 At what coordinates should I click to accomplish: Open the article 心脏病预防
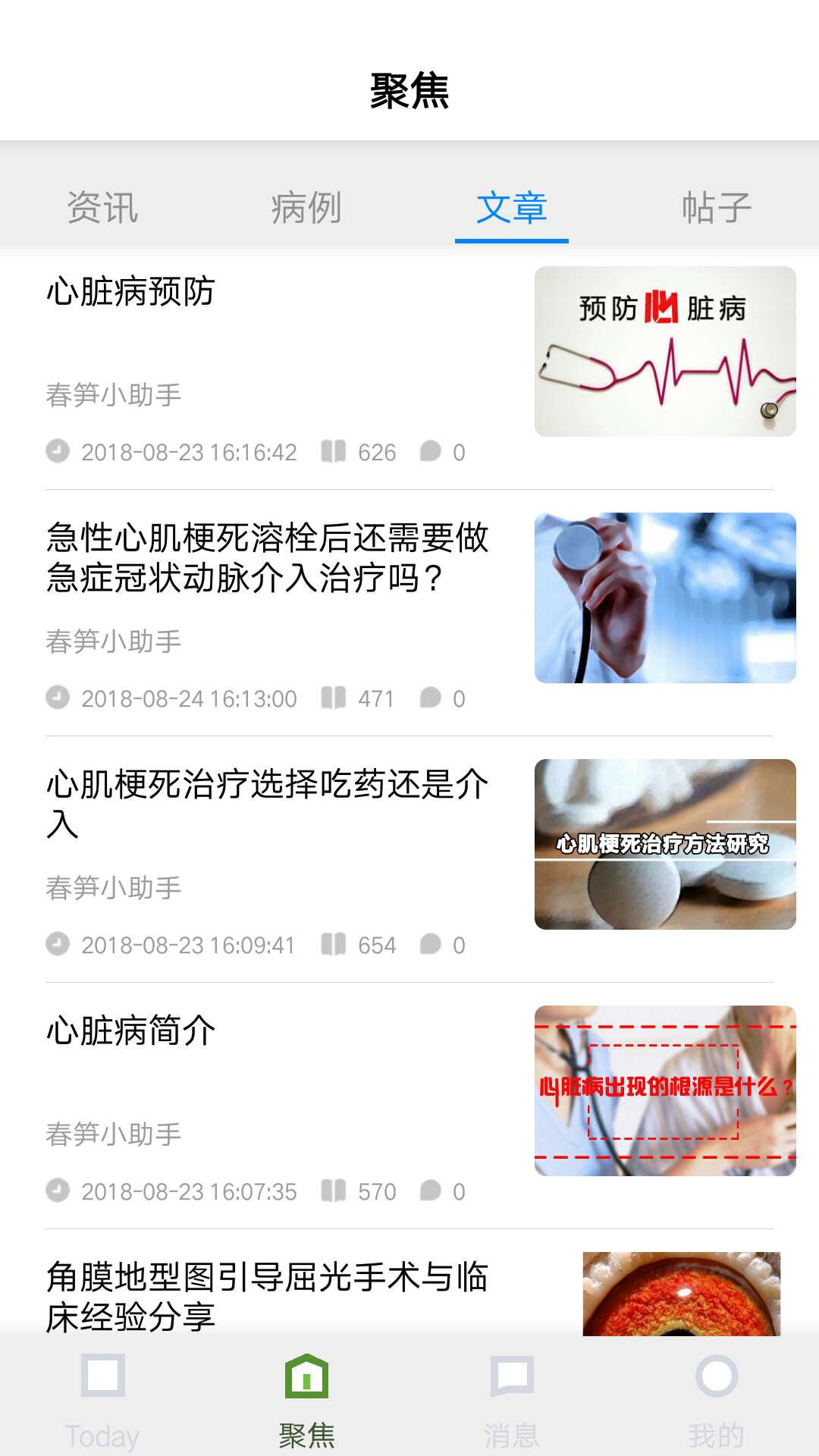coord(130,292)
